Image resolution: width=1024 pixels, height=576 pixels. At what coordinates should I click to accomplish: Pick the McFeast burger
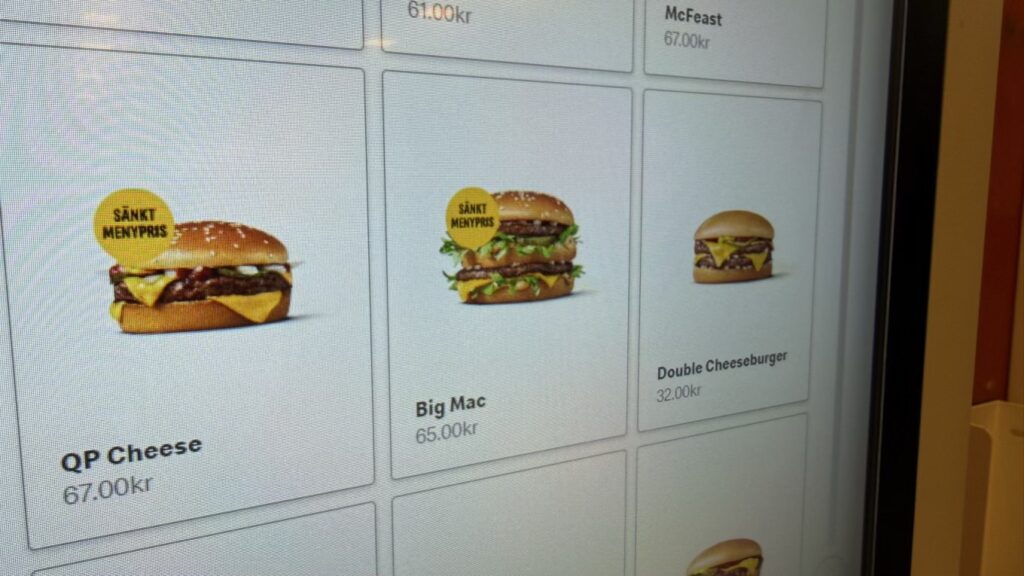pyautogui.click(x=735, y=35)
